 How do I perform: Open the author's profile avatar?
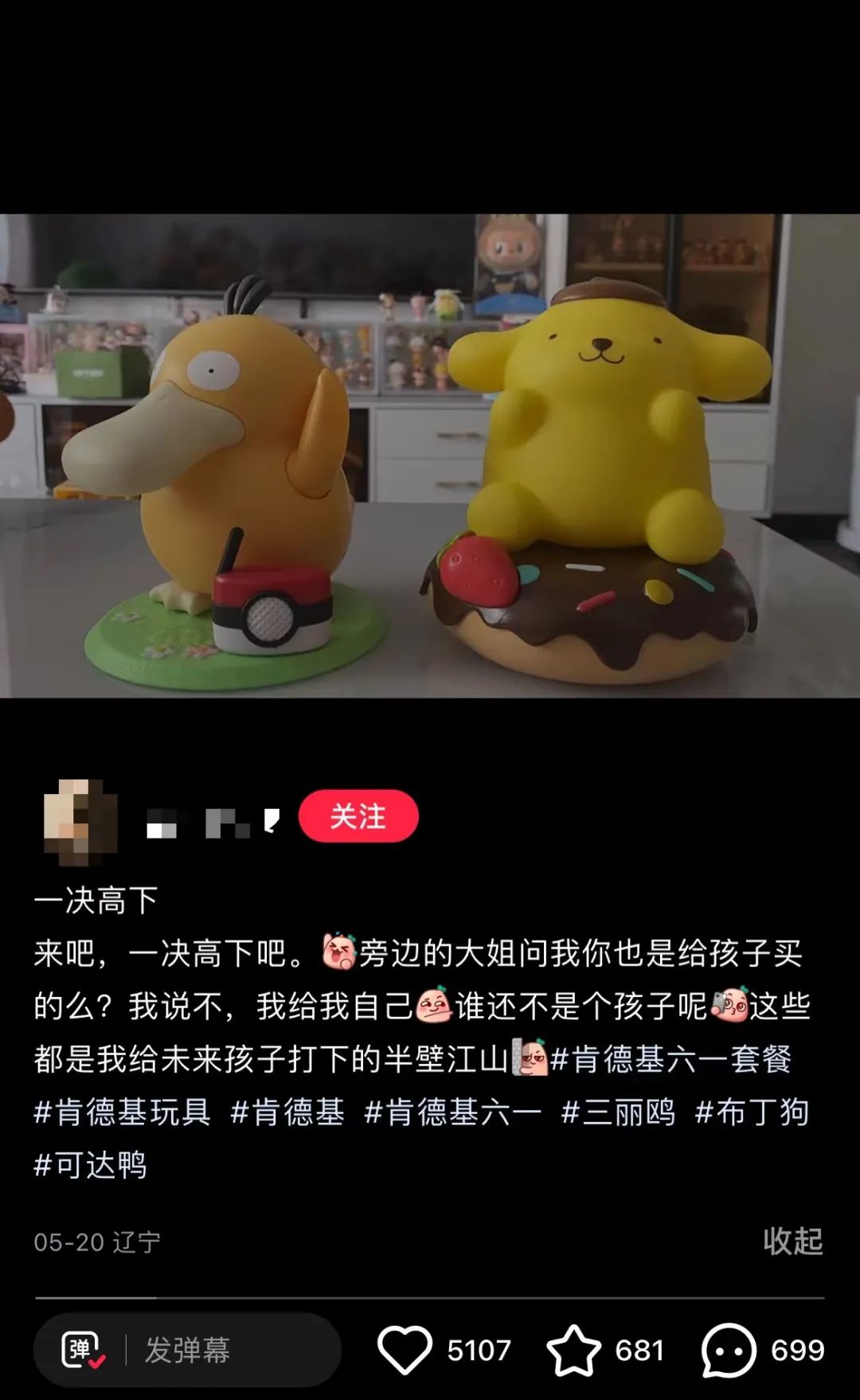(80, 822)
